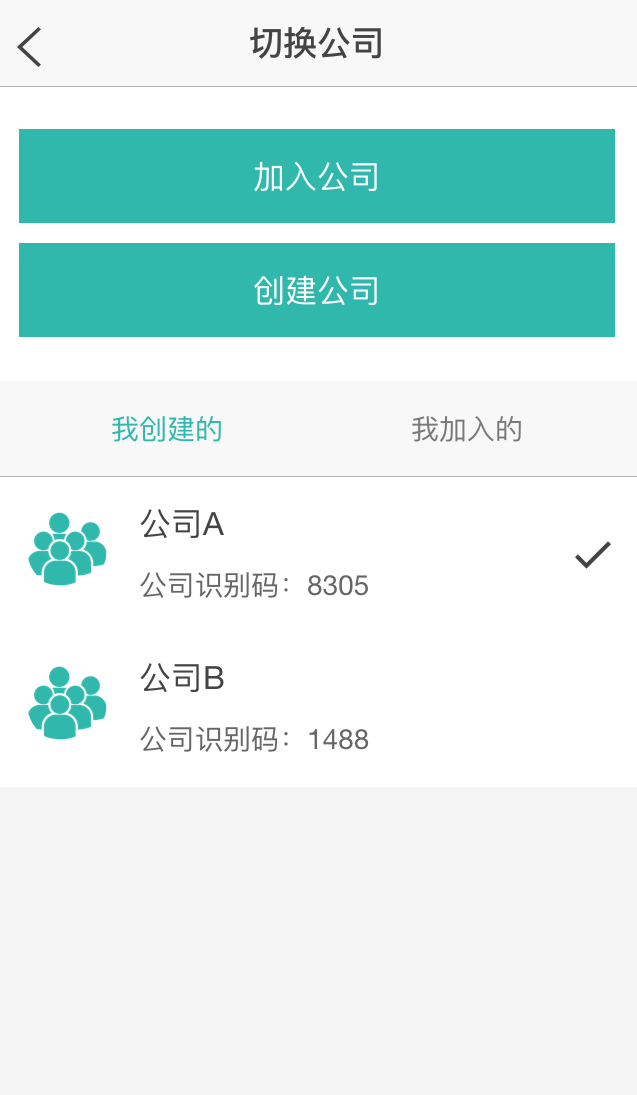
Task: Select 公司B with code 1488
Action: click(x=318, y=708)
